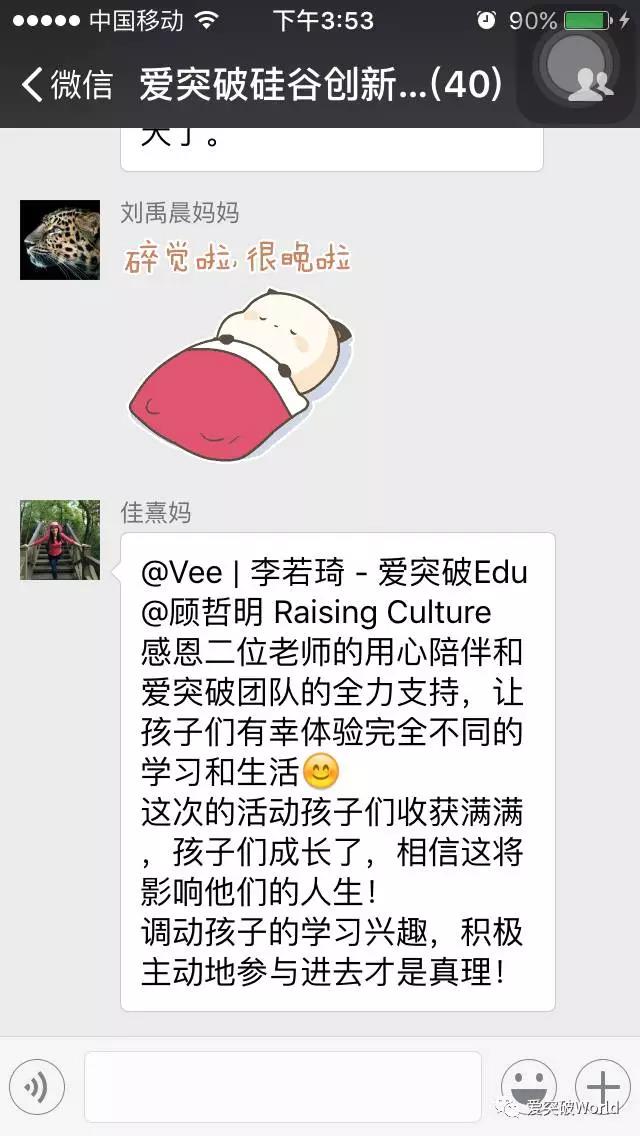Image resolution: width=640 pixels, height=1136 pixels.
Task: Open 佳熹妈's profile avatar
Action: coord(60,540)
